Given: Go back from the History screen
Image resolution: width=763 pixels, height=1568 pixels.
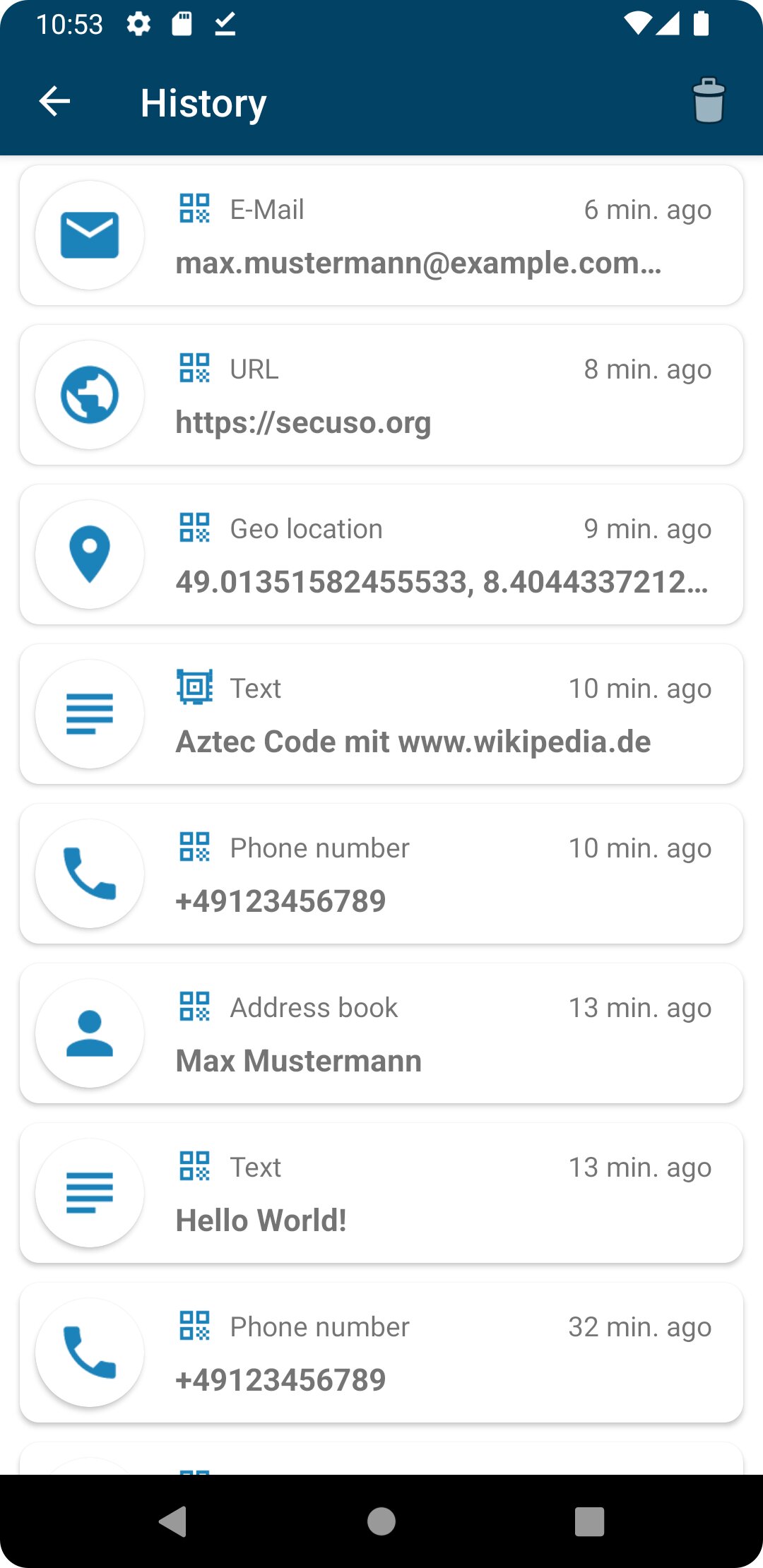Looking at the screenshot, I should tap(54, 102).
